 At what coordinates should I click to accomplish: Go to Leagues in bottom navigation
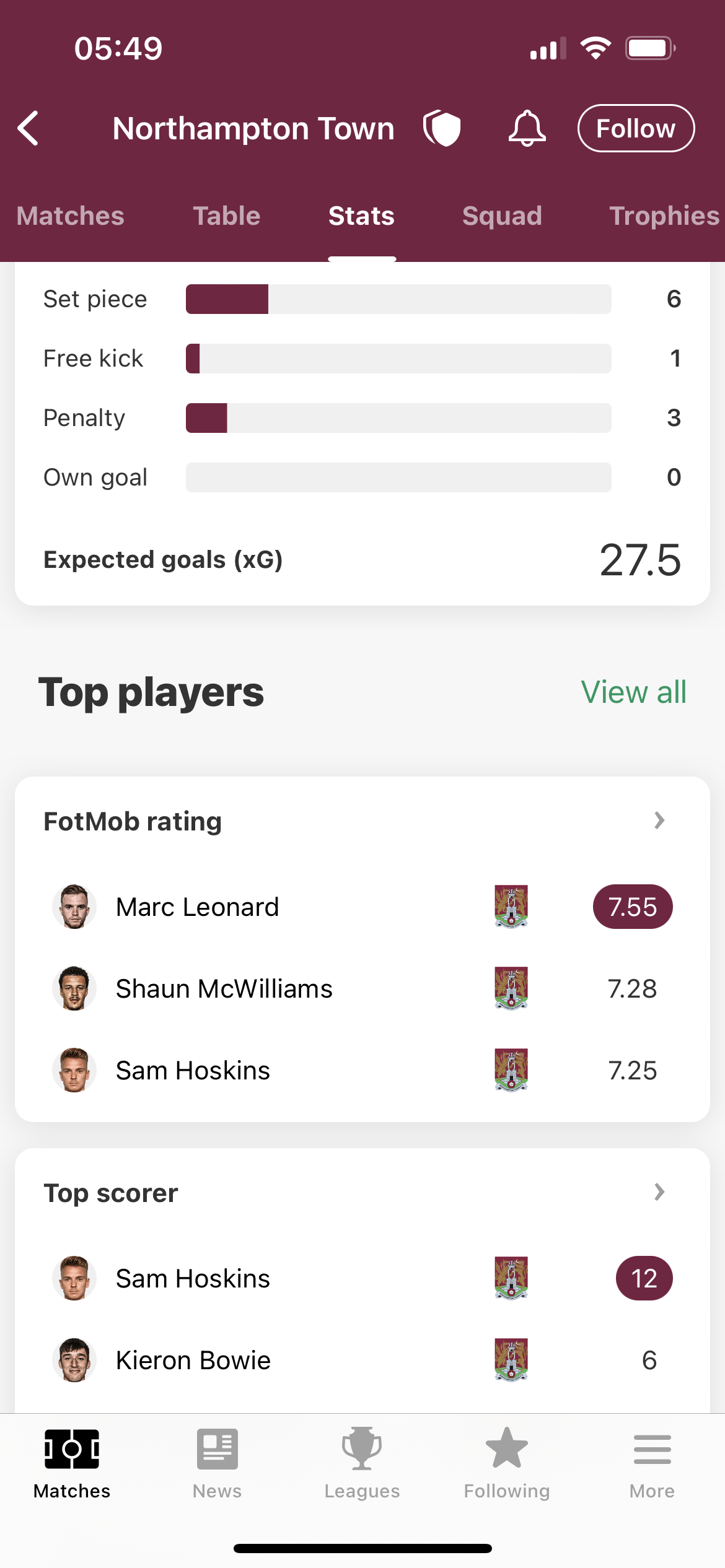(362, 1464)
